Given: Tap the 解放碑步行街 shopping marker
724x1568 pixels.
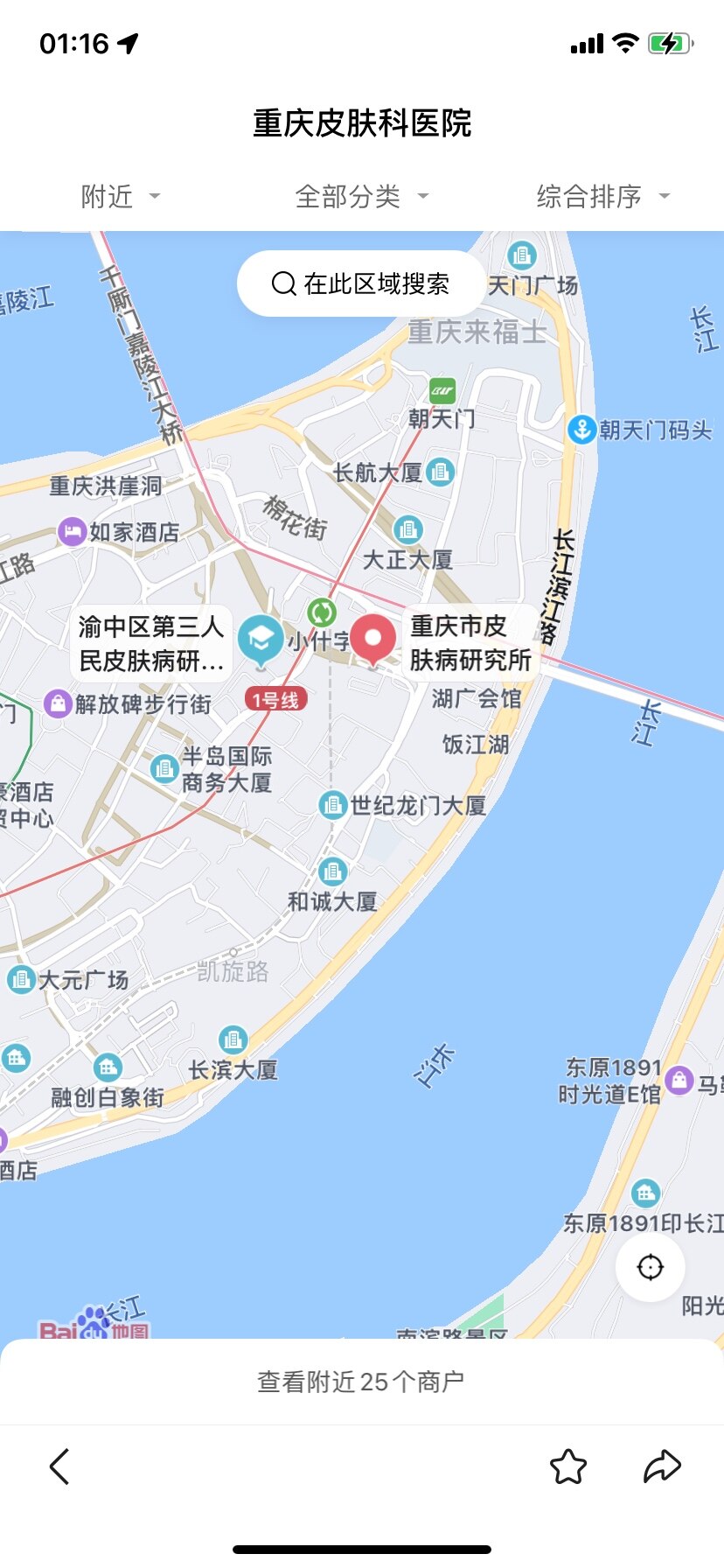Looking at the screenshot, I should (58, 703).
